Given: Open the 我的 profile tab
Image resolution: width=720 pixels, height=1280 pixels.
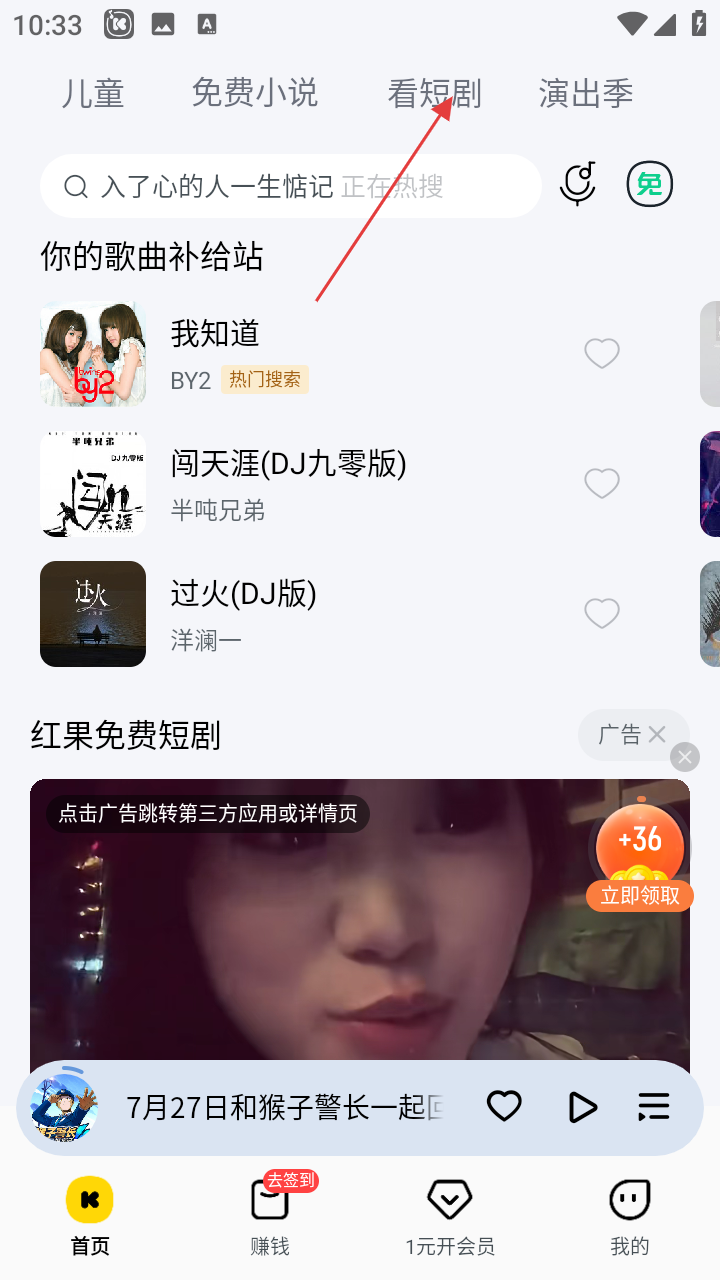Looking at the screenshot, I should tap(630, 1215).
